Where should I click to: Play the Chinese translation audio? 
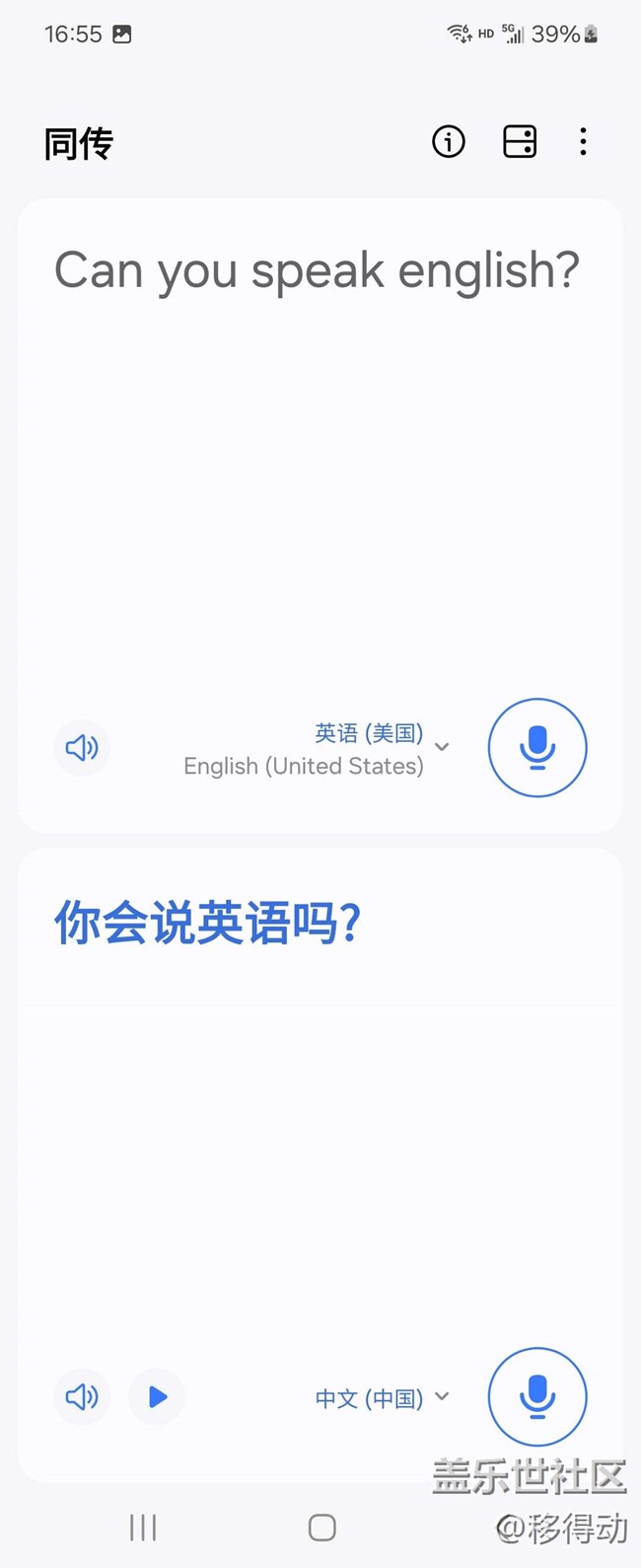click(157, 1396)
